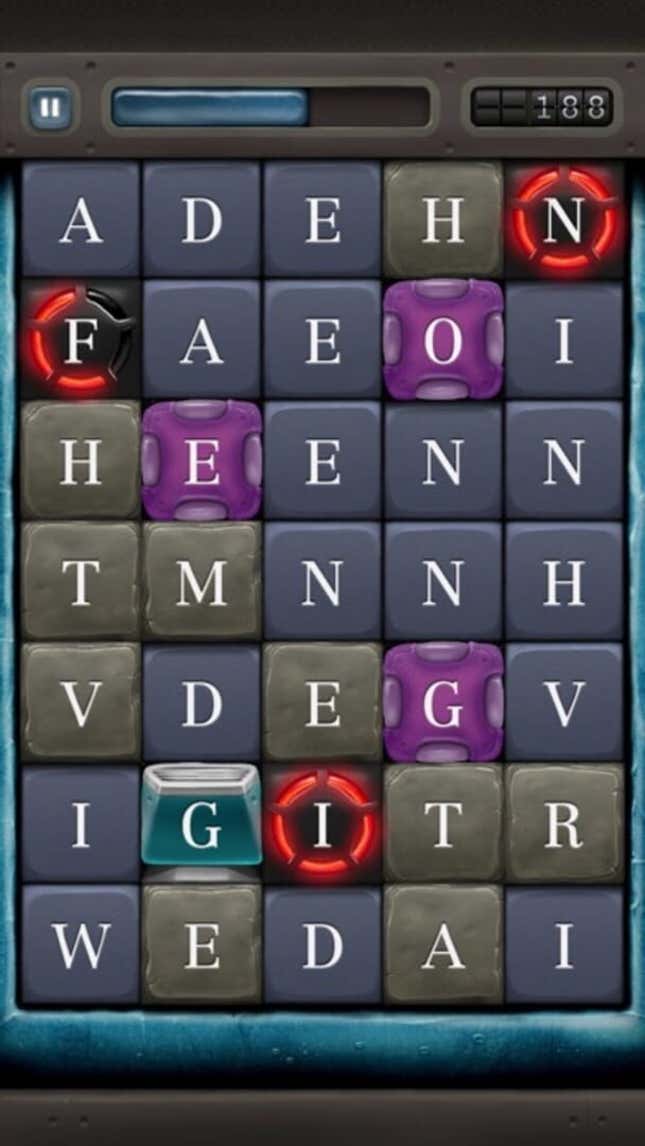Tap the teal crystal G tile
Image resolution: width=645 pixels, height=1146 pixels.
202,826
